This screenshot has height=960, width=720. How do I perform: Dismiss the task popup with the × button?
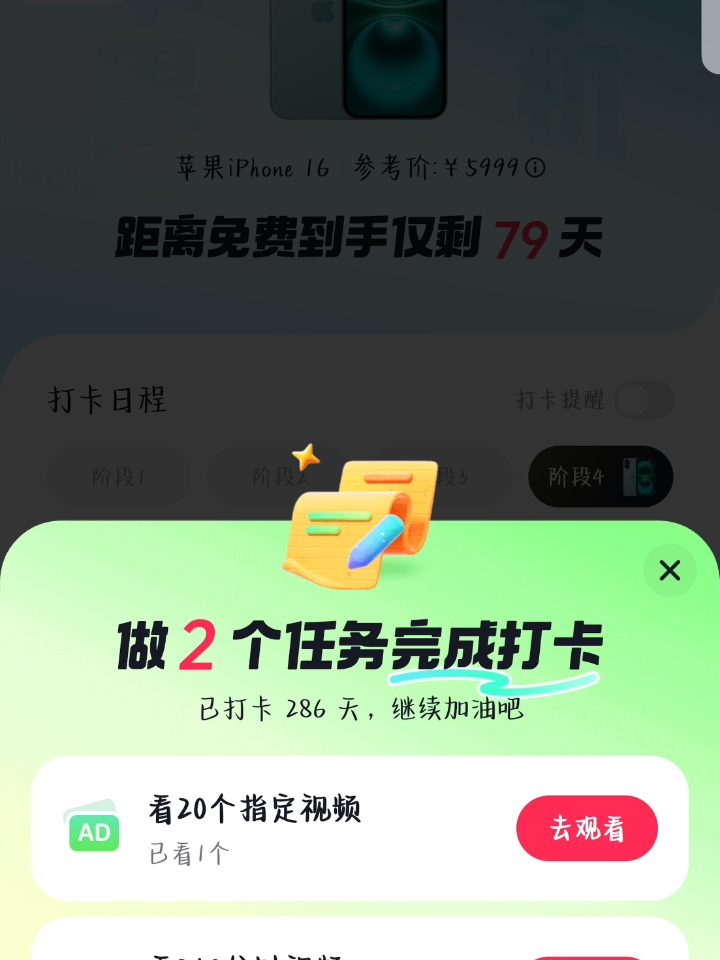coord(669,571)
